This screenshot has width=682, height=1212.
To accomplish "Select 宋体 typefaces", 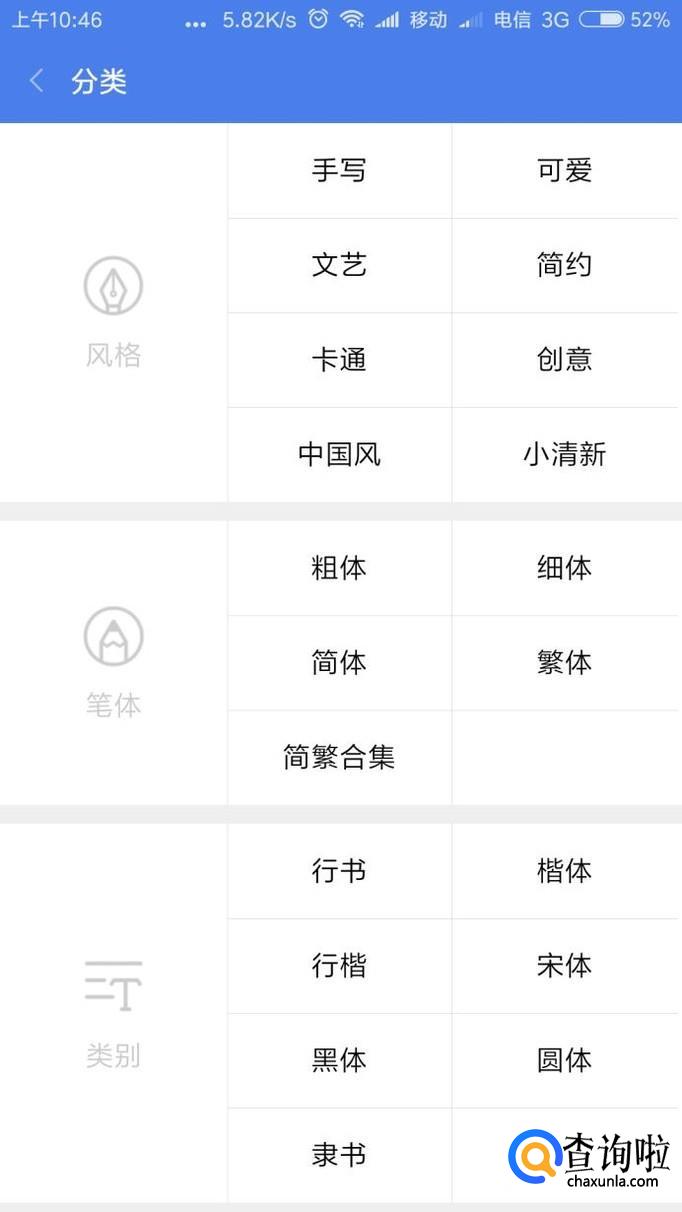I will (565, 966).
